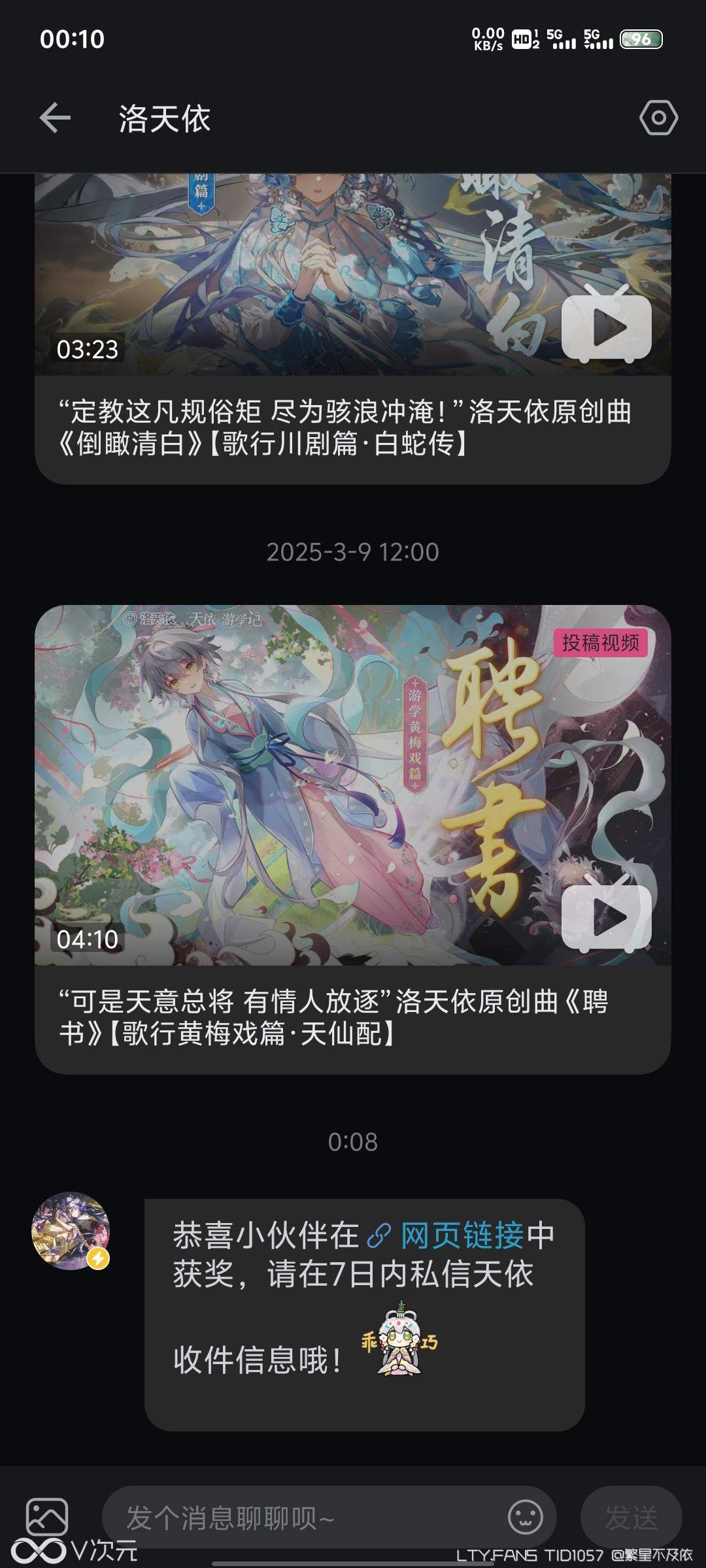
Task: Attach a picture with the image icon
Action: point(47,1517)
